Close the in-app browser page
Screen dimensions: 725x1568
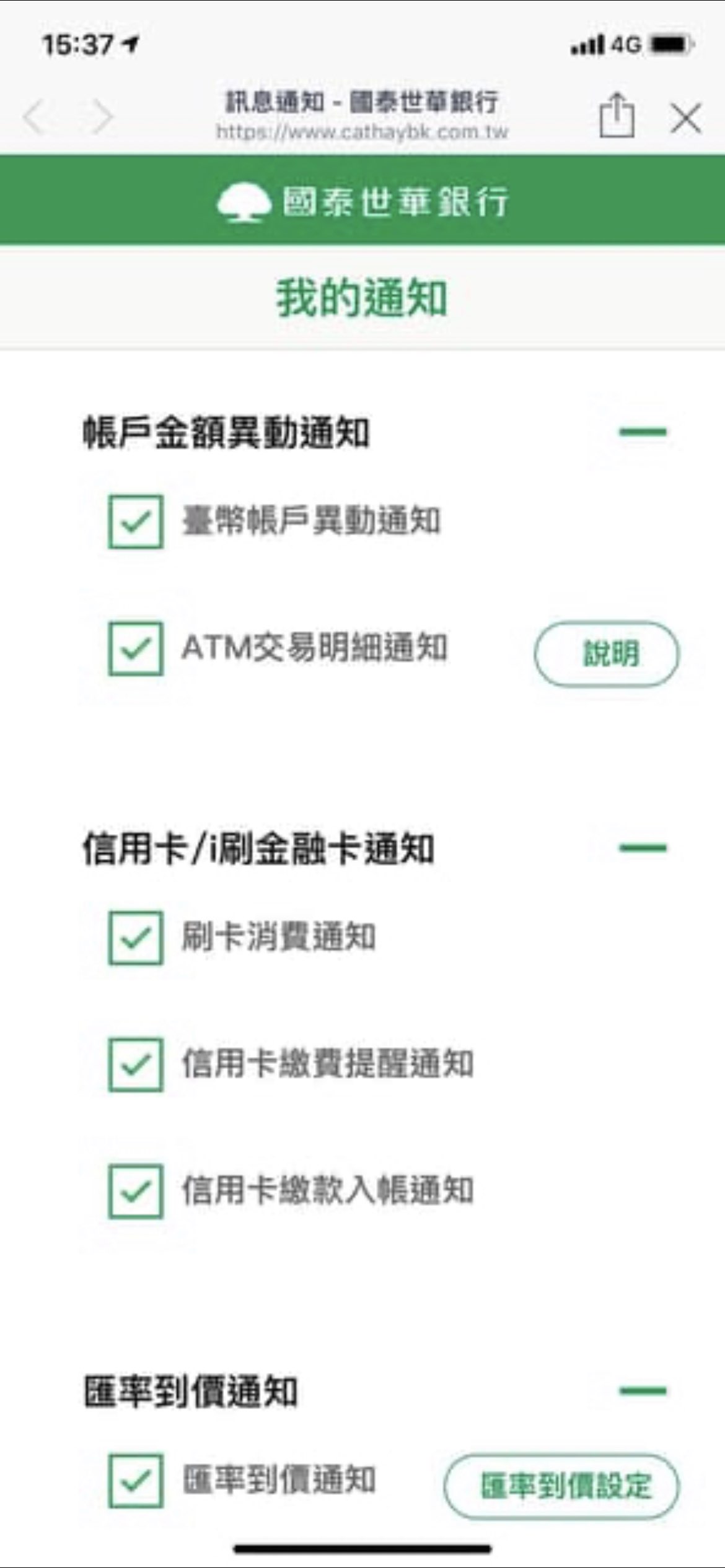(686, 118)
